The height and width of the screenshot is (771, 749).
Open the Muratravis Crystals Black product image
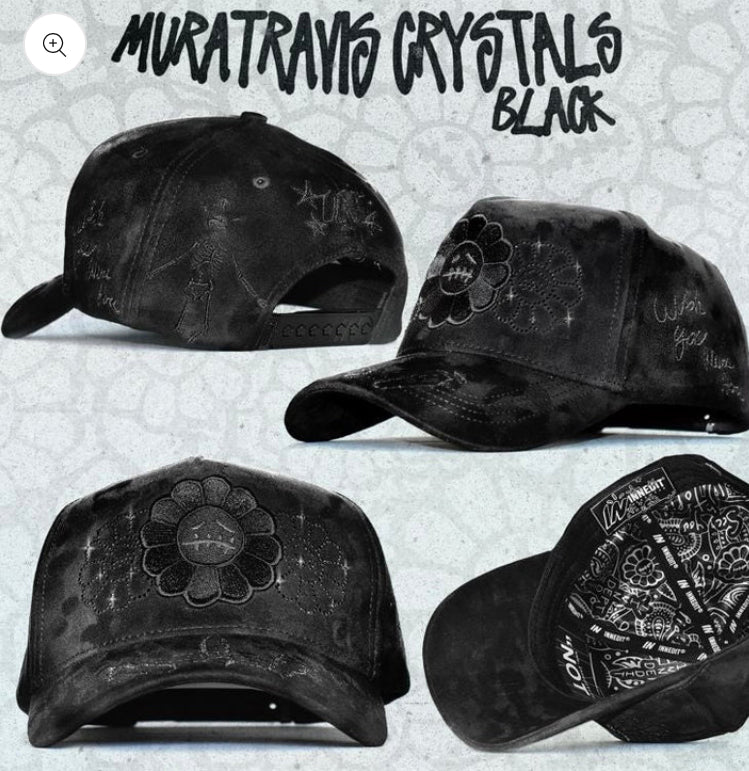(x=375, y=420)
